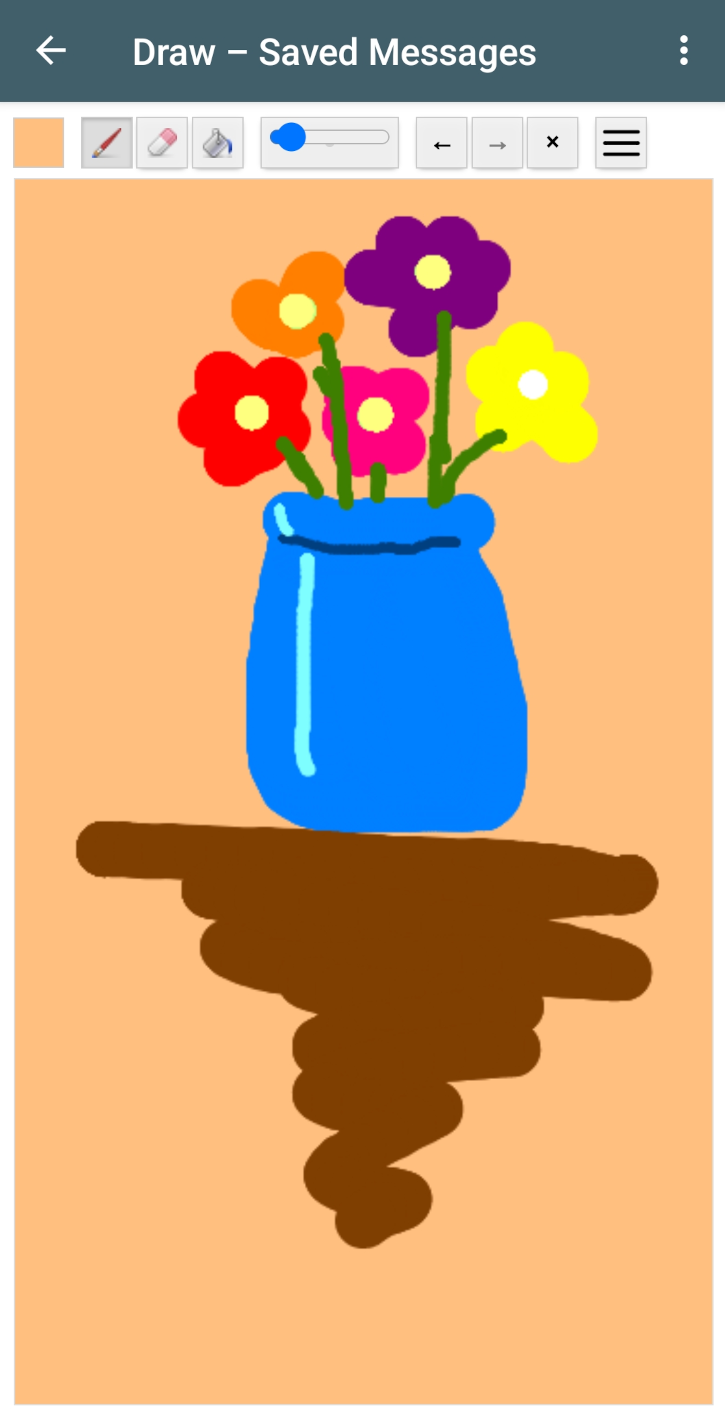
Task: Undo the last stroke
Action: point(442,143)
